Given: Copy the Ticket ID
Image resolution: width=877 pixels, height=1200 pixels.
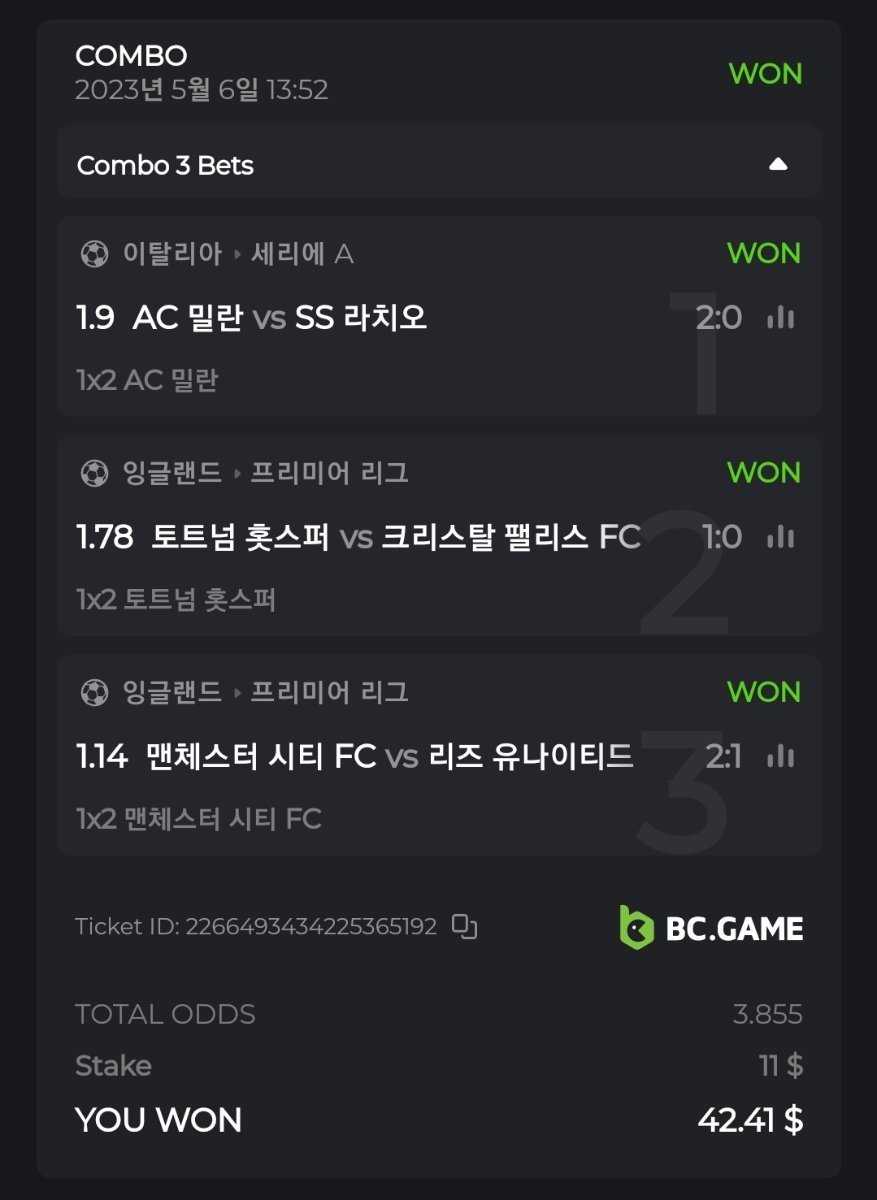Looking at the screenshot, I should pos(464,927).
